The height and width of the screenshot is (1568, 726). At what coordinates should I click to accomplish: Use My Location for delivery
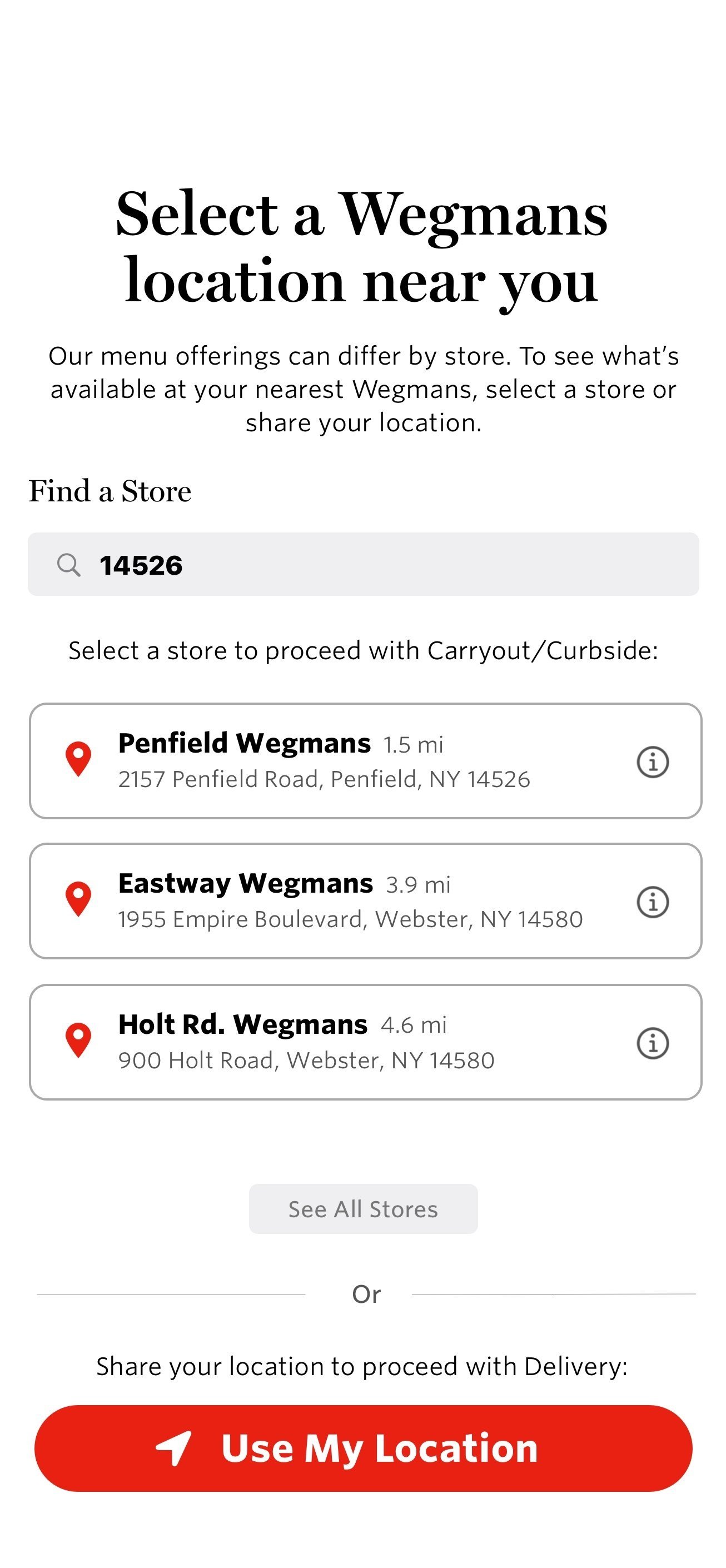point(364,1448)
